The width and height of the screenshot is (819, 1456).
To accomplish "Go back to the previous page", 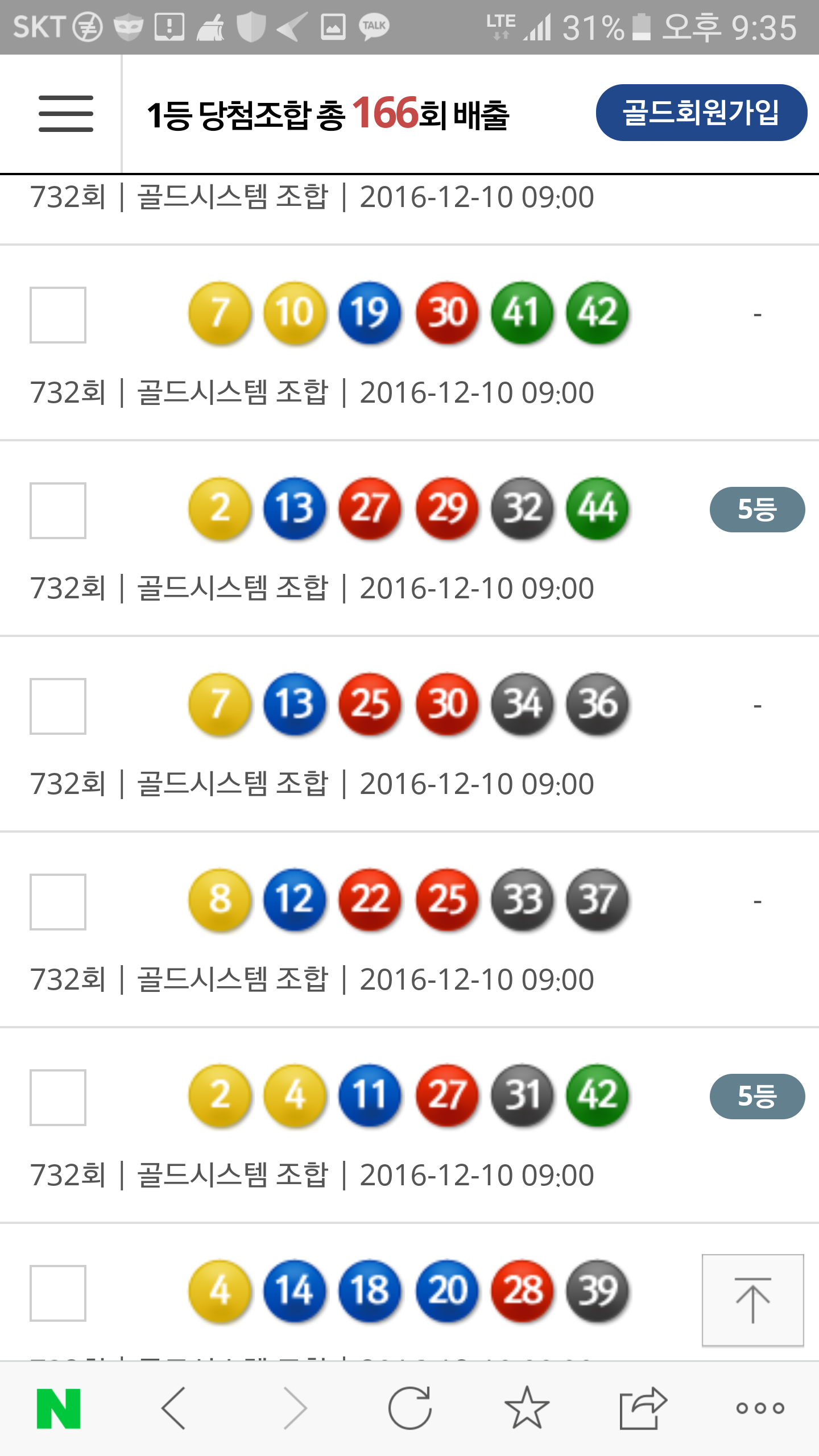I will click(x=173, y=1408).
